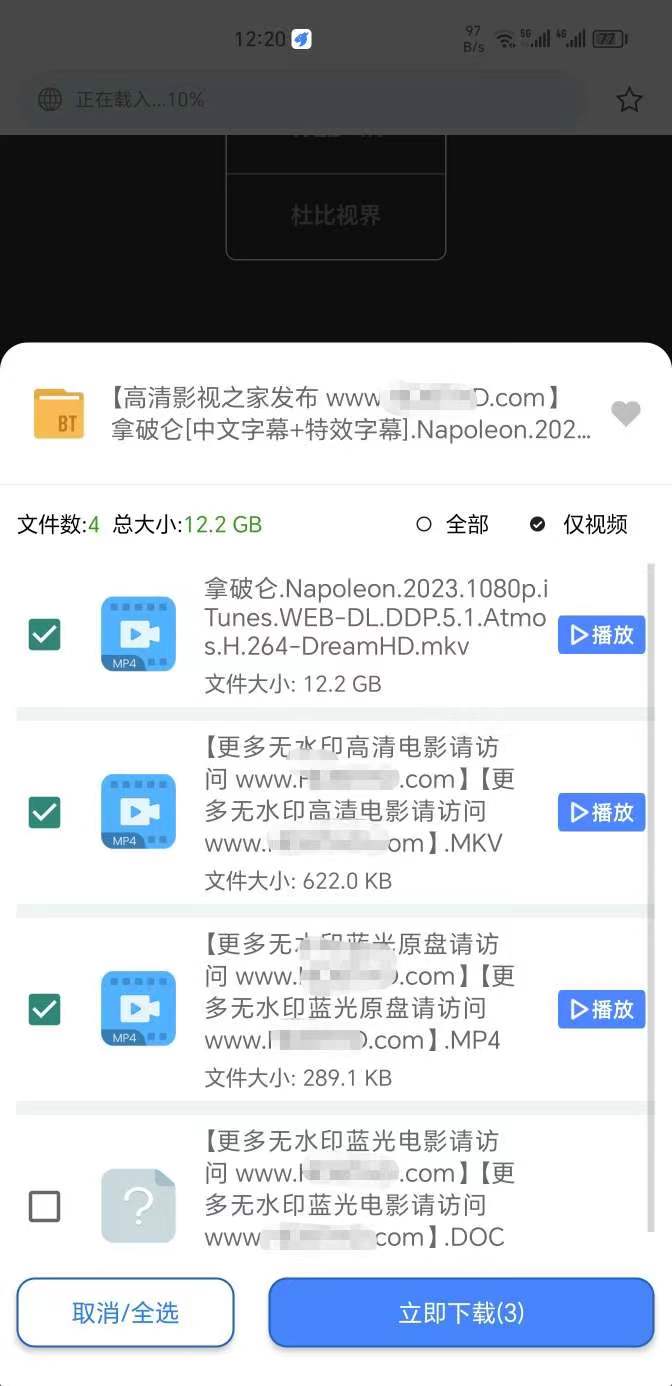Play the Napoleon 1080p mkv file
This screenshot has width=672, height=1386.
[x=601, y=635]
